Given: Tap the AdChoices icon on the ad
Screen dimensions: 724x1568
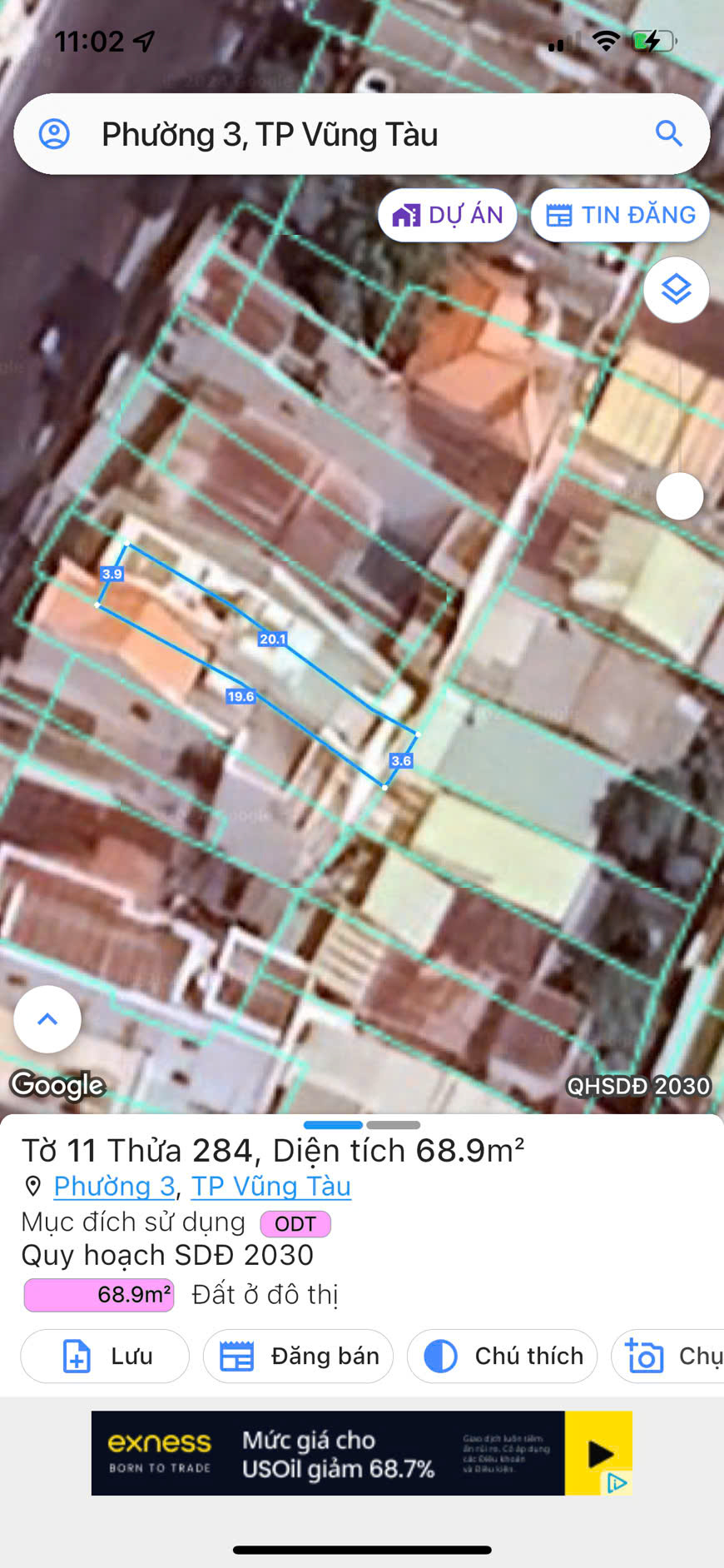Looking at the screenshot, I should (x=617, y=1482).
